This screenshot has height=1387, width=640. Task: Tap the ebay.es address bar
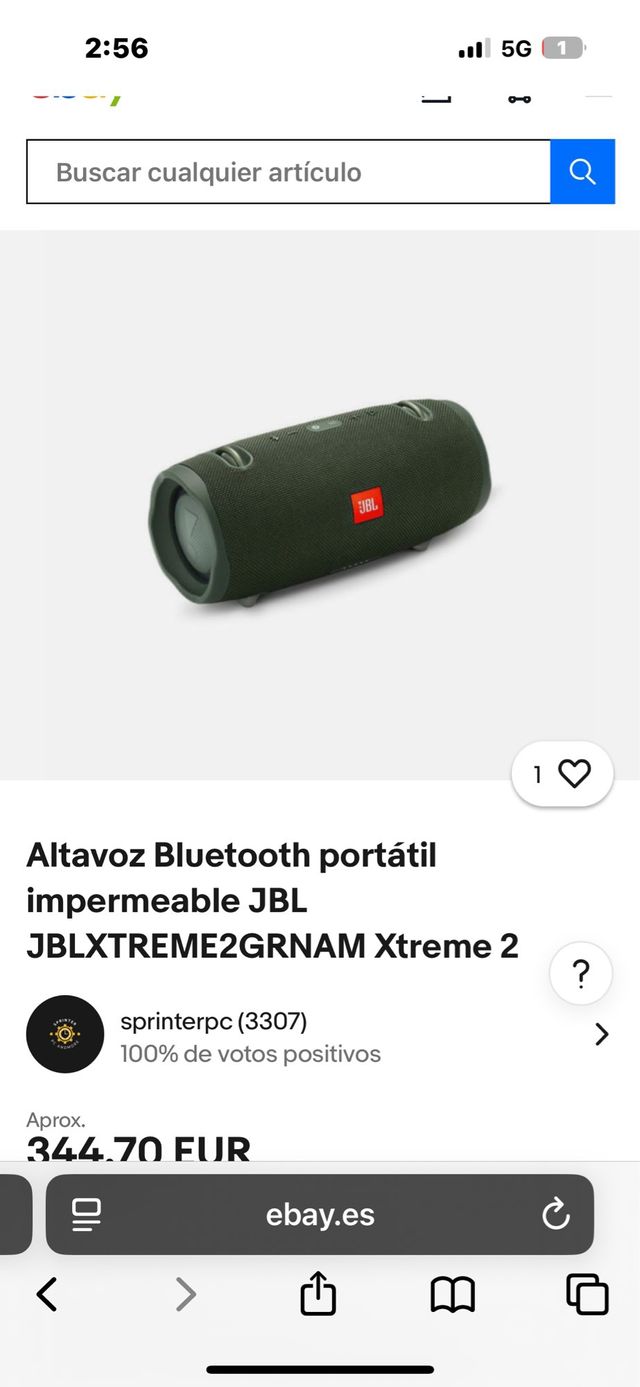coord(320,1215)
